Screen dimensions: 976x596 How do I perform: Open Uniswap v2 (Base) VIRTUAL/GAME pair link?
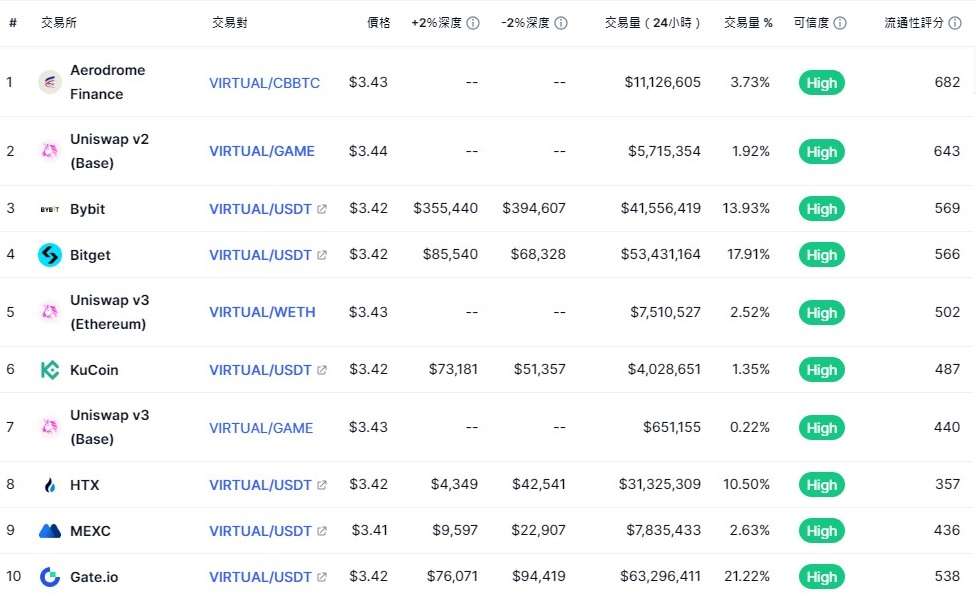pos(261,151)
